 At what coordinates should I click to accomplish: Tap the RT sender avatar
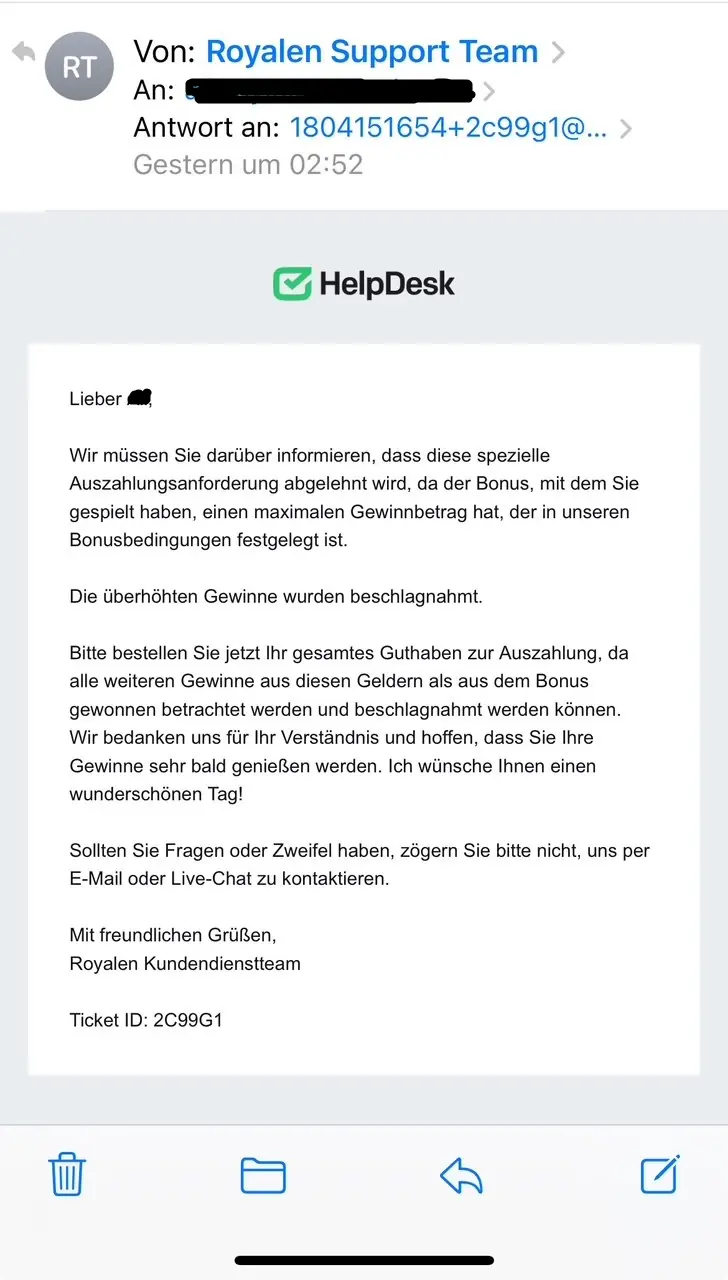pyautogui.click(x=79, y=67)
